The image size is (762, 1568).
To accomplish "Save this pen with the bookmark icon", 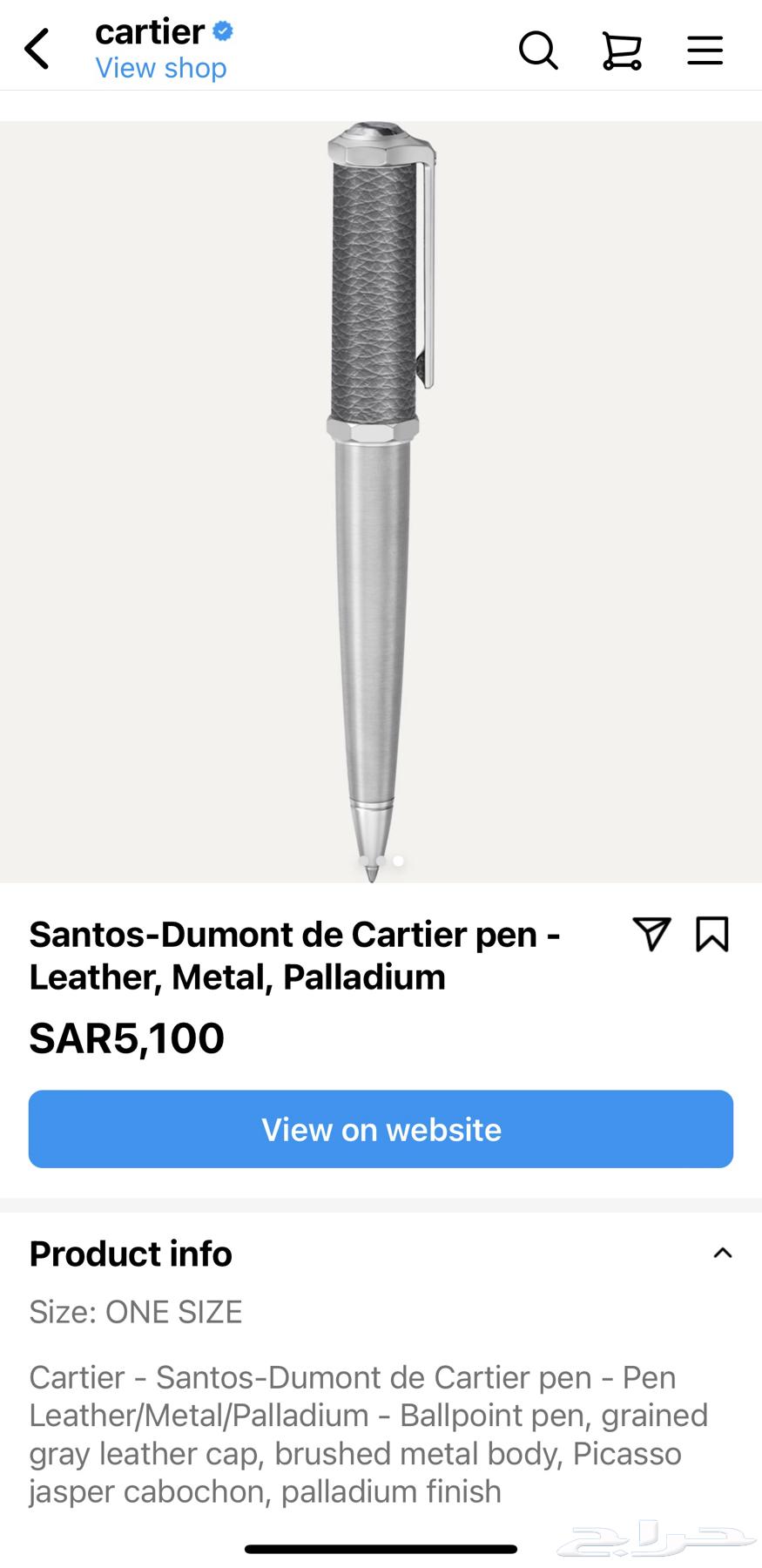I will (711, 934).
